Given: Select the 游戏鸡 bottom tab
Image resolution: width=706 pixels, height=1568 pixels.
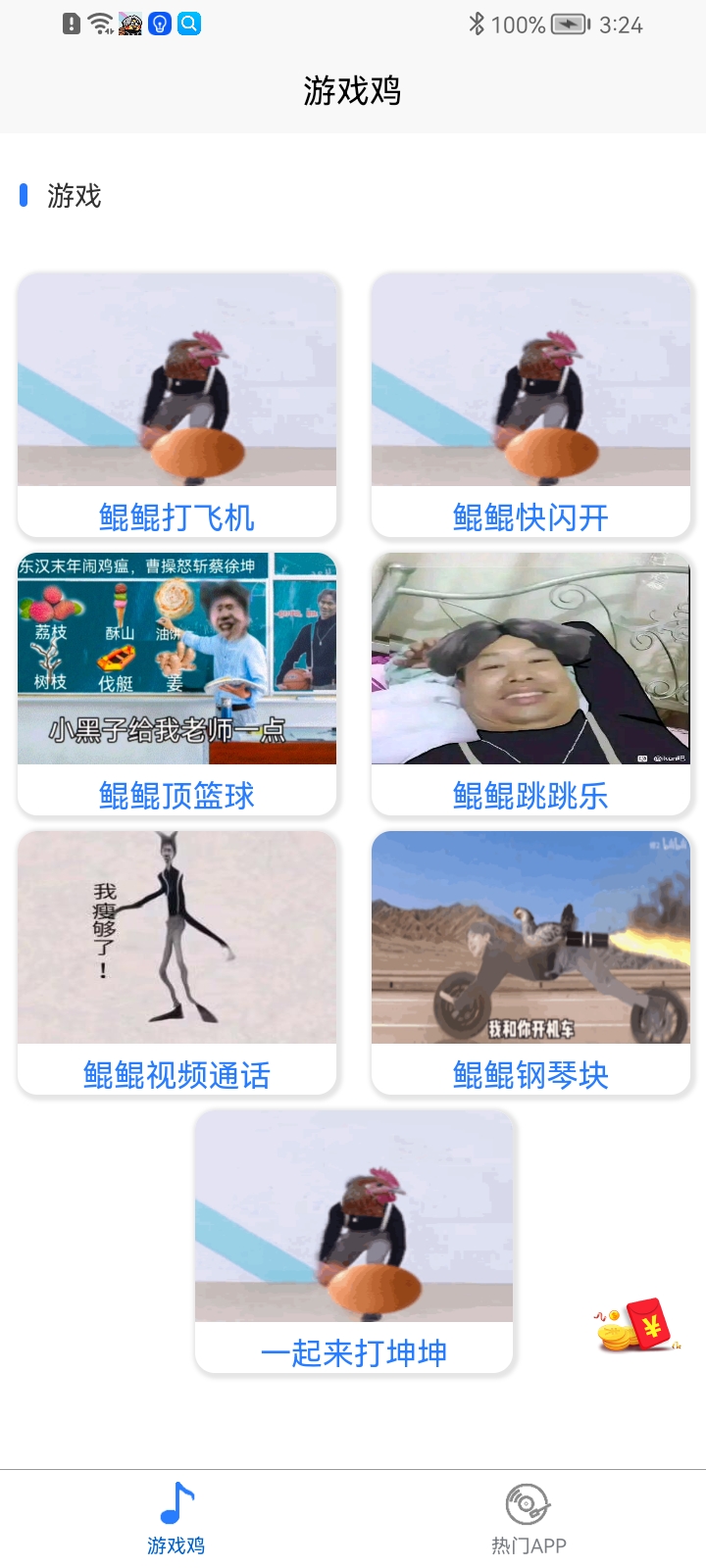Looking at the screenshot, I should tap(176, 1518).
